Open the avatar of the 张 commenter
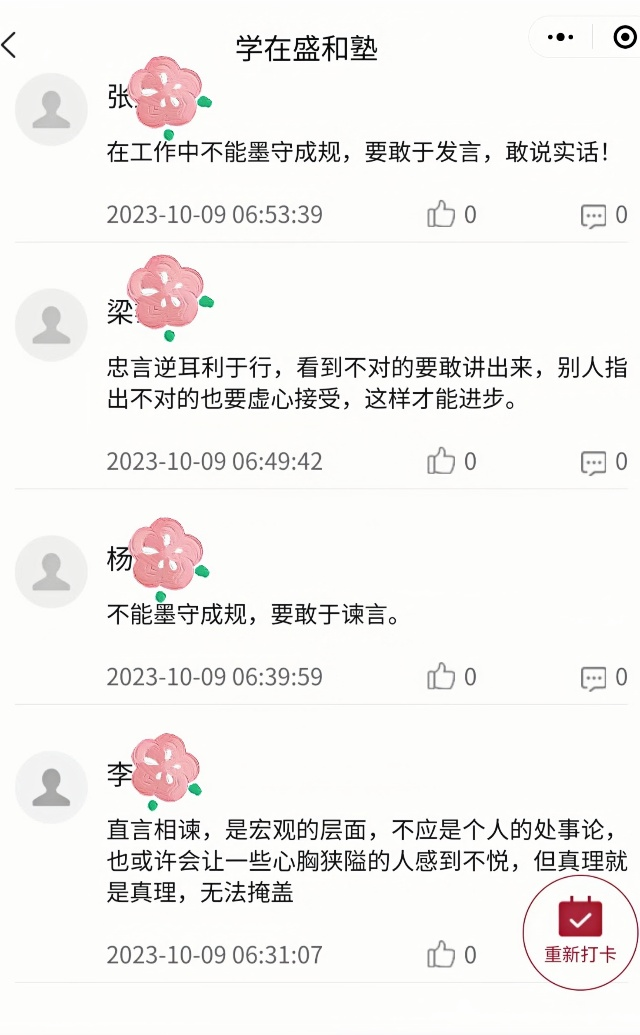640x1035 pixels. [51, 109]
